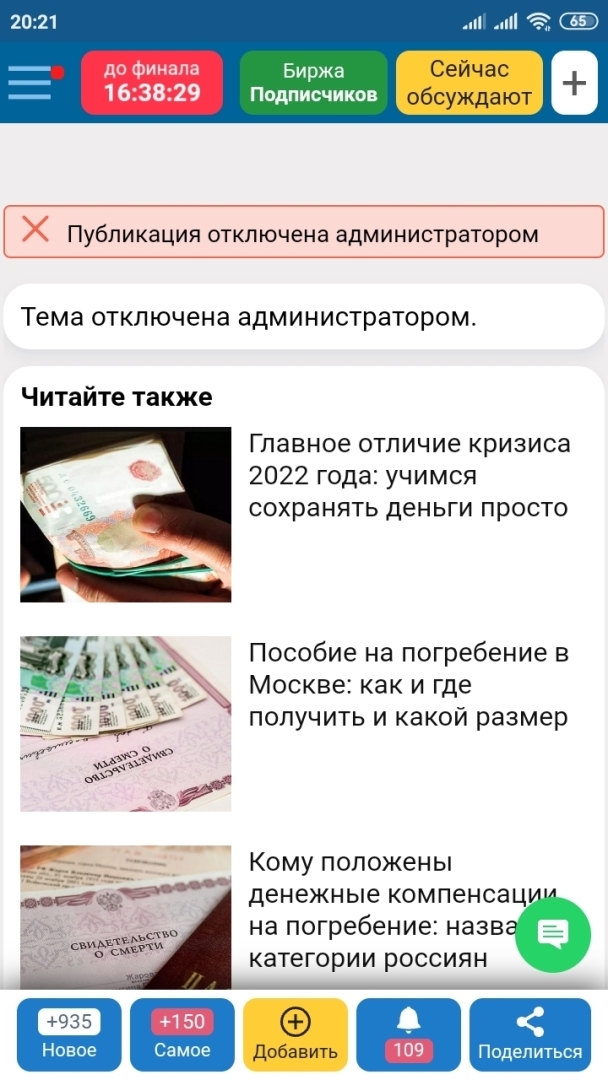Tap Добавить to add a post
This screenshot has height=1080, width=608.
coord(295,1035)
